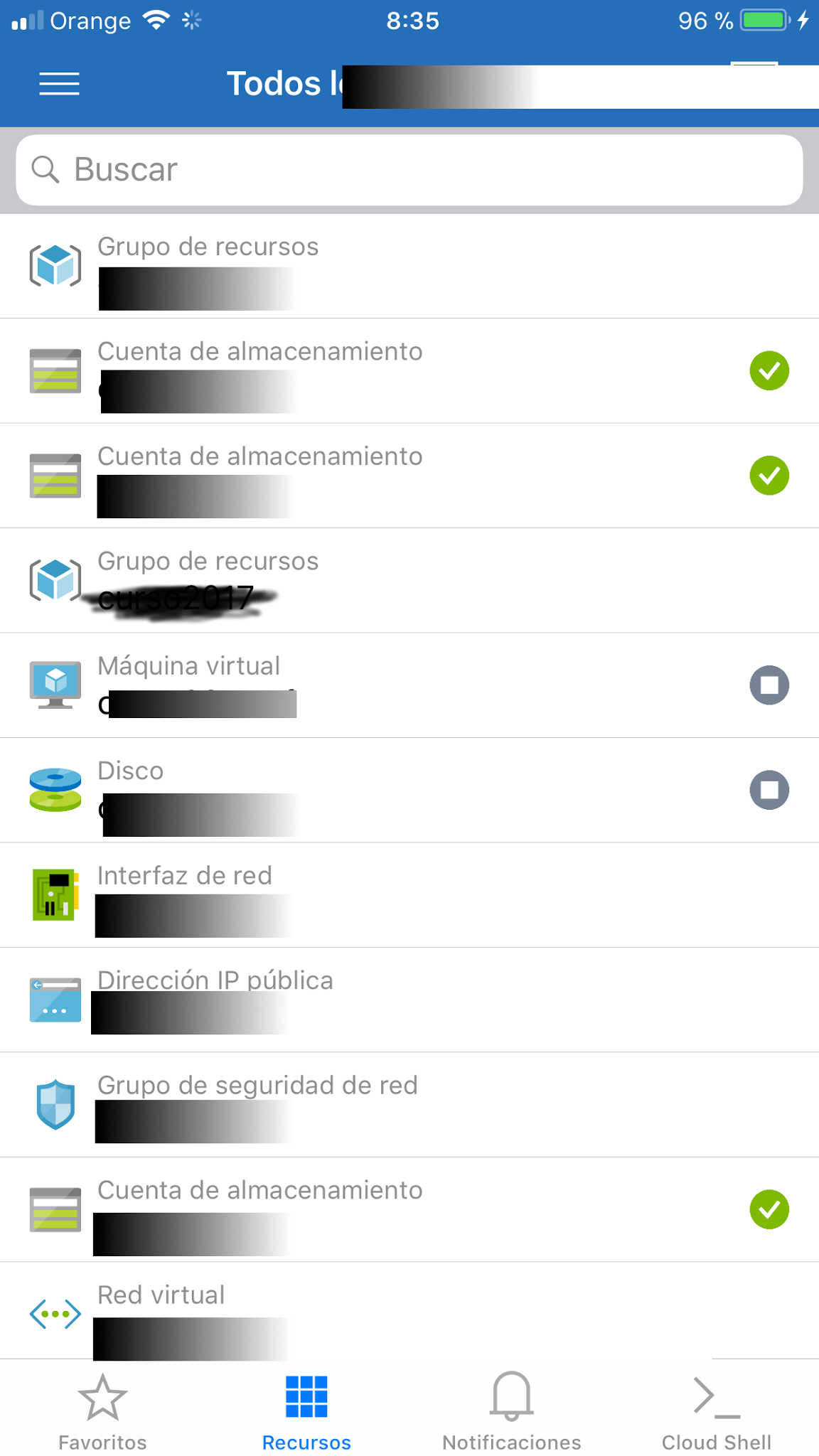Go to the Recursos tab
Screen dimensions: 819x1456
click(306, 1412)
